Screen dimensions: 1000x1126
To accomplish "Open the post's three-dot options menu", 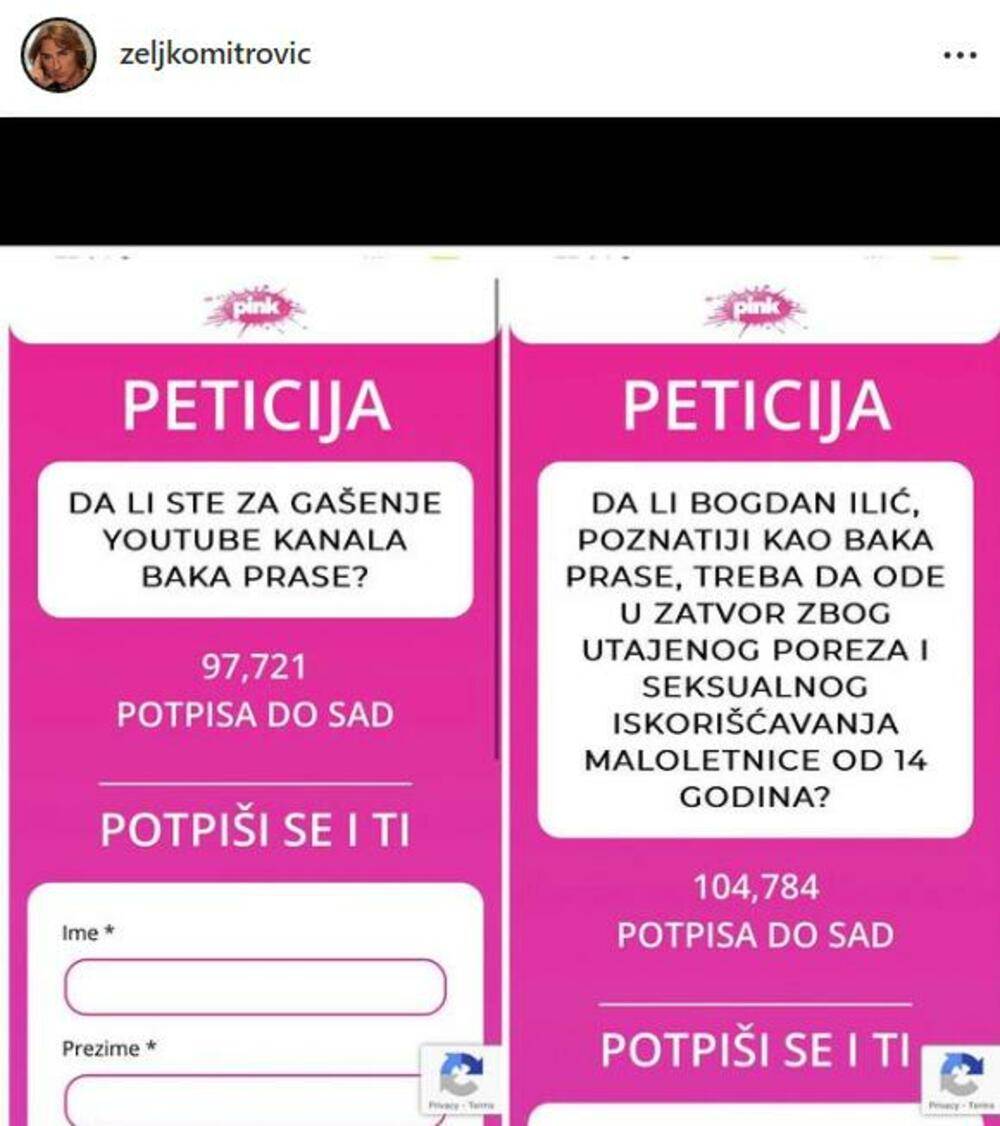I will pos(959,55).
